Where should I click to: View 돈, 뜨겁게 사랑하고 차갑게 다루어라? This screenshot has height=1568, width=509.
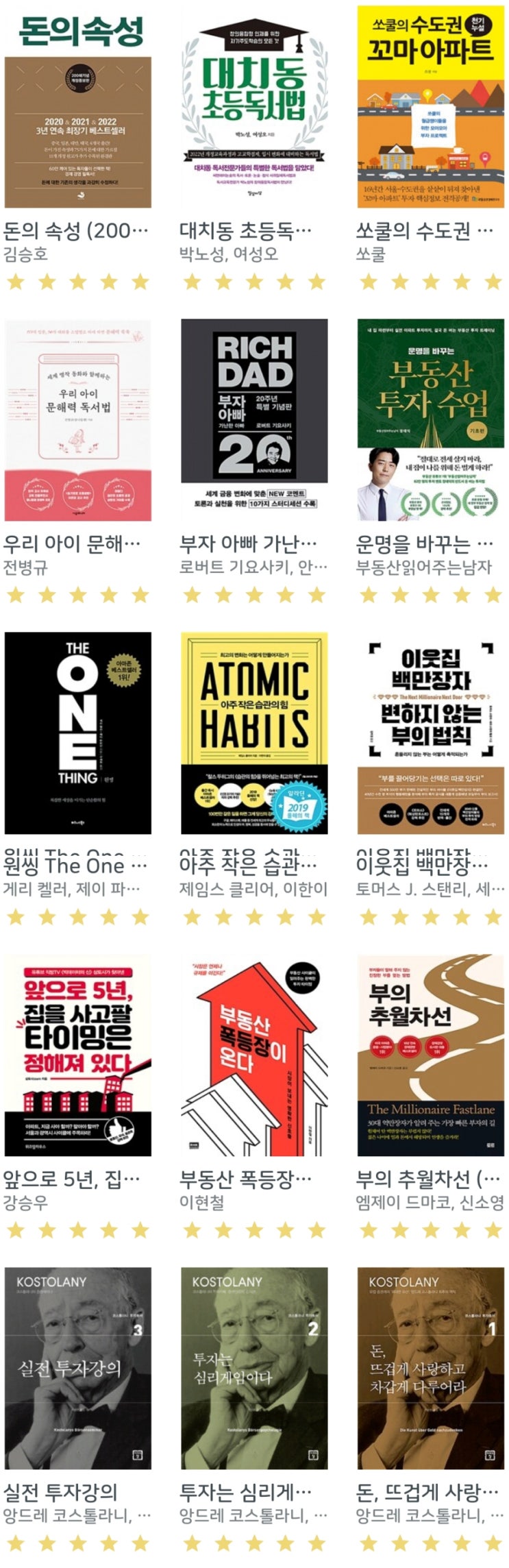click(430, 1368)
